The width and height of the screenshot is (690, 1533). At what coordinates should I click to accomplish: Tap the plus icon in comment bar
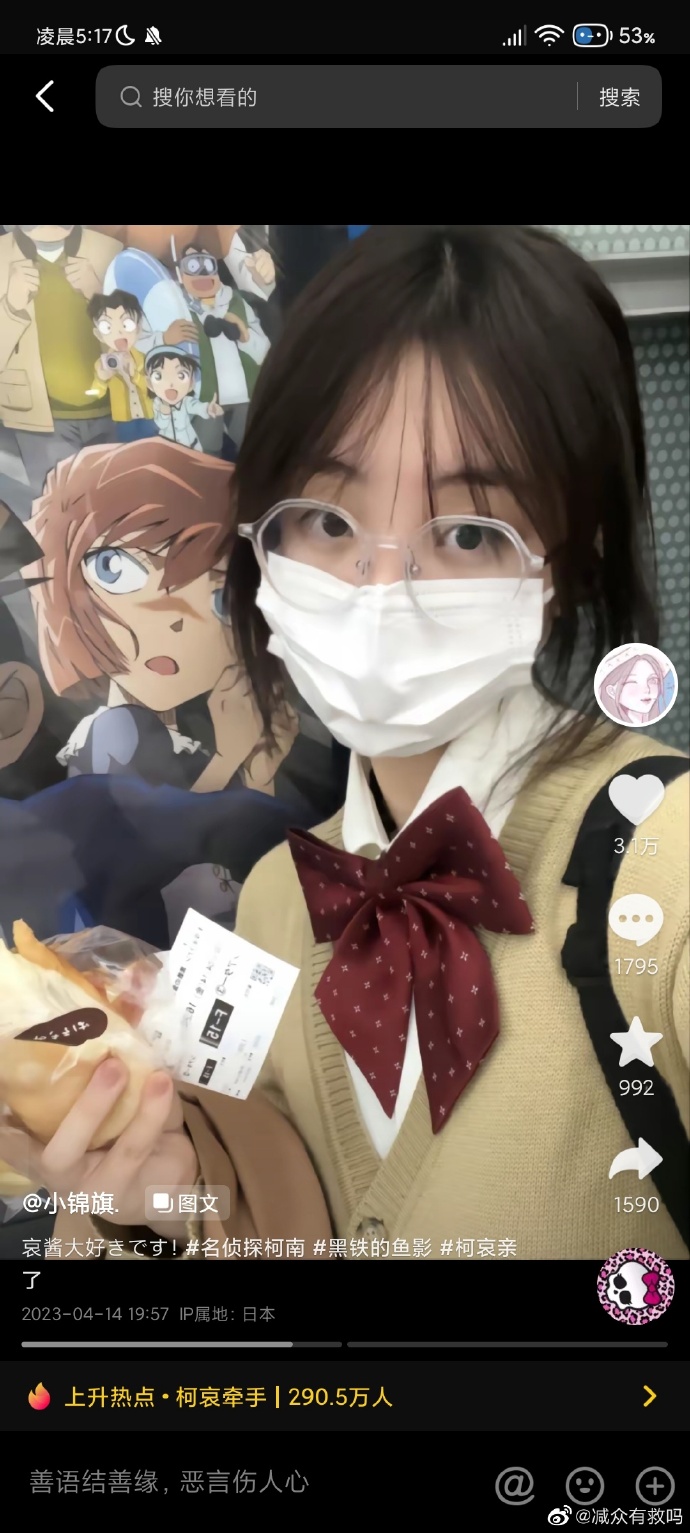click(655, 1485)
